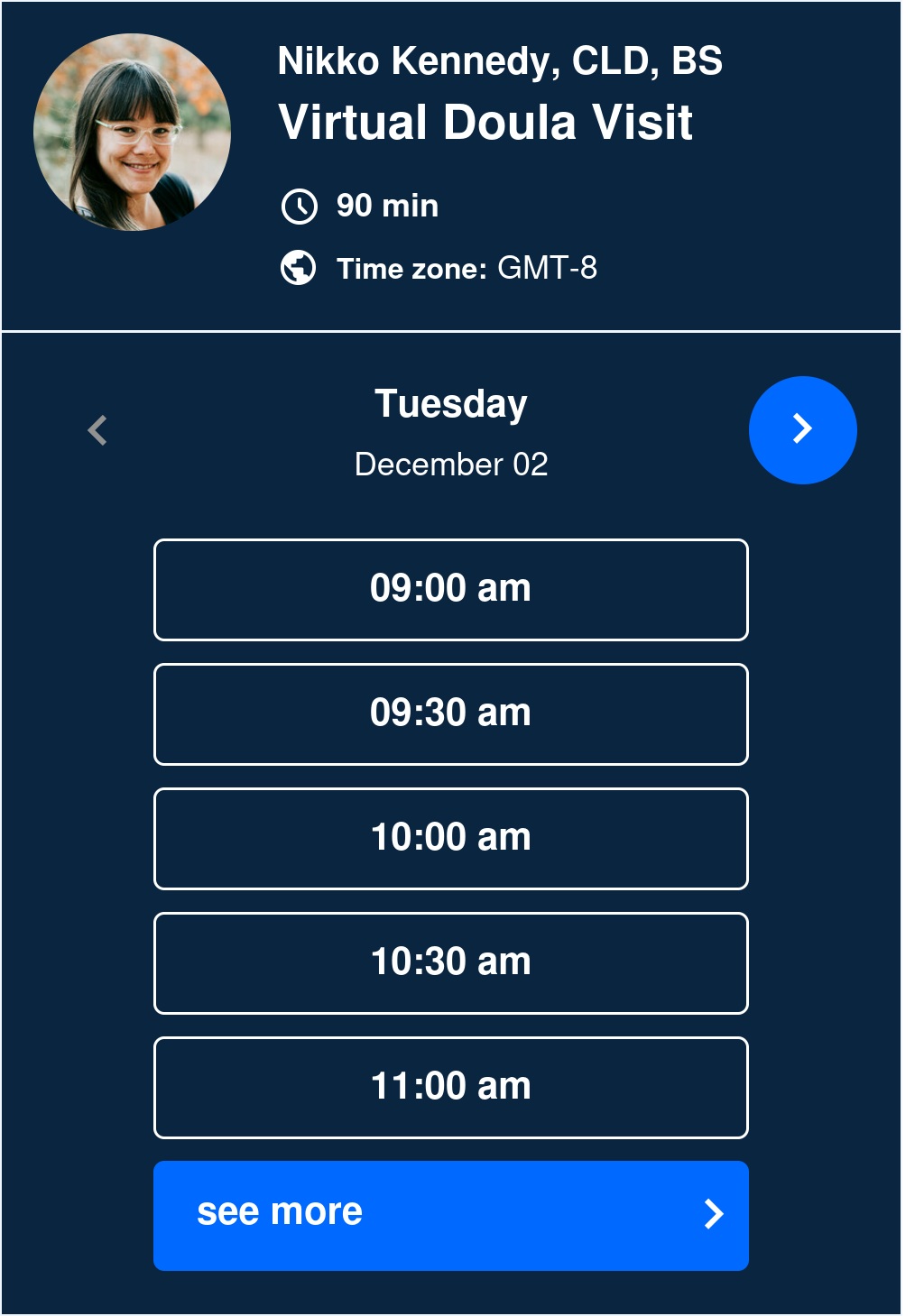Image resolution: width=924 pixels, height=1316 pixels.
Task: Go back to the previous day
Action: (97, 430)
